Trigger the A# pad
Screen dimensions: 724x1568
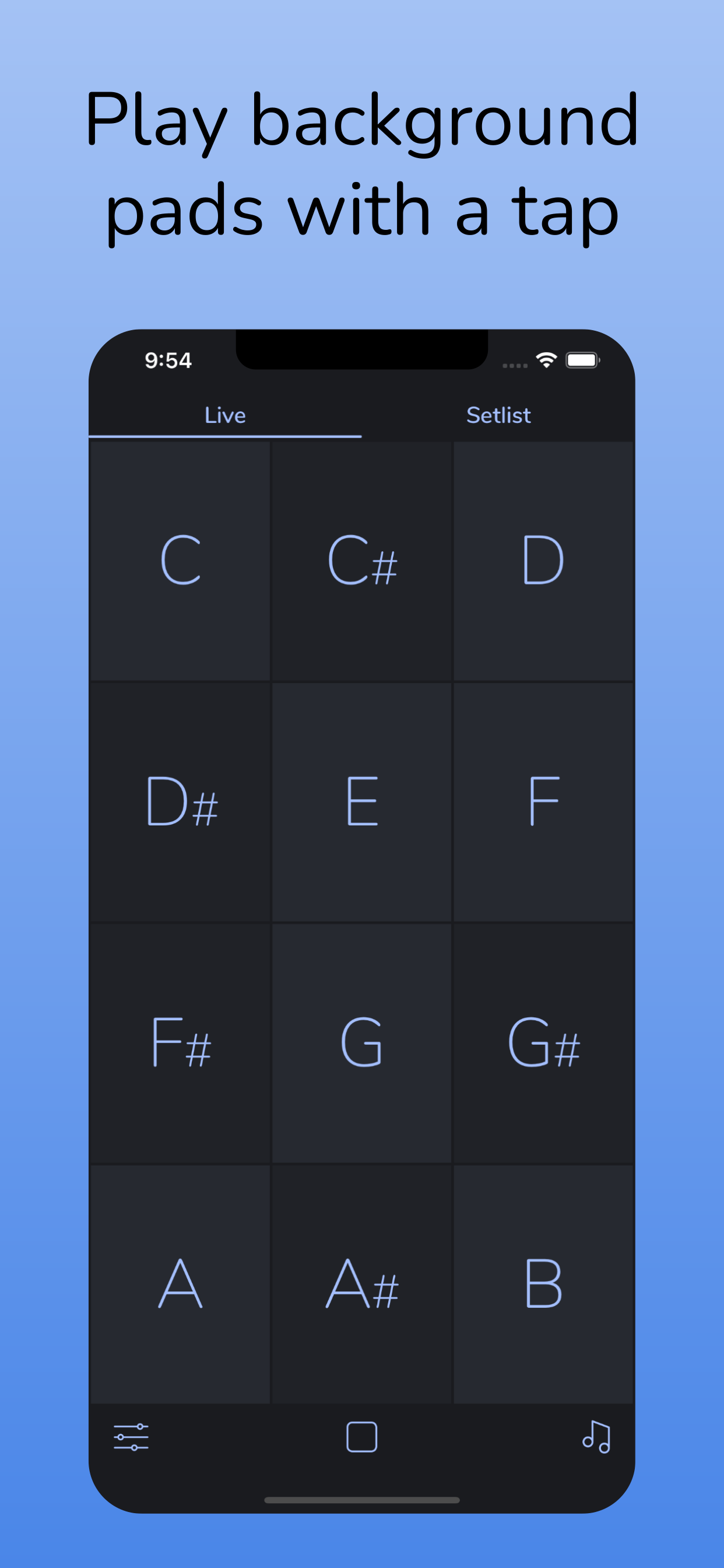361,1282
